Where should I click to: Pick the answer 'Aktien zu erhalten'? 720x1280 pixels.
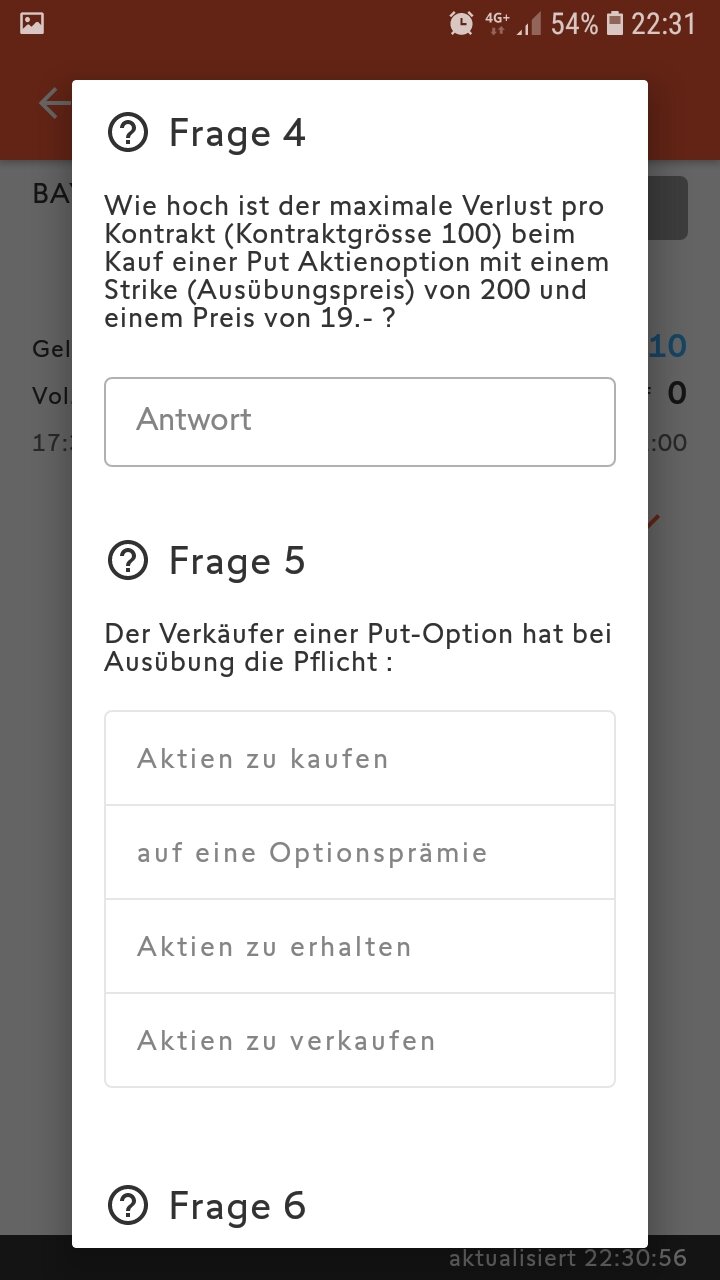coord(359,947)
